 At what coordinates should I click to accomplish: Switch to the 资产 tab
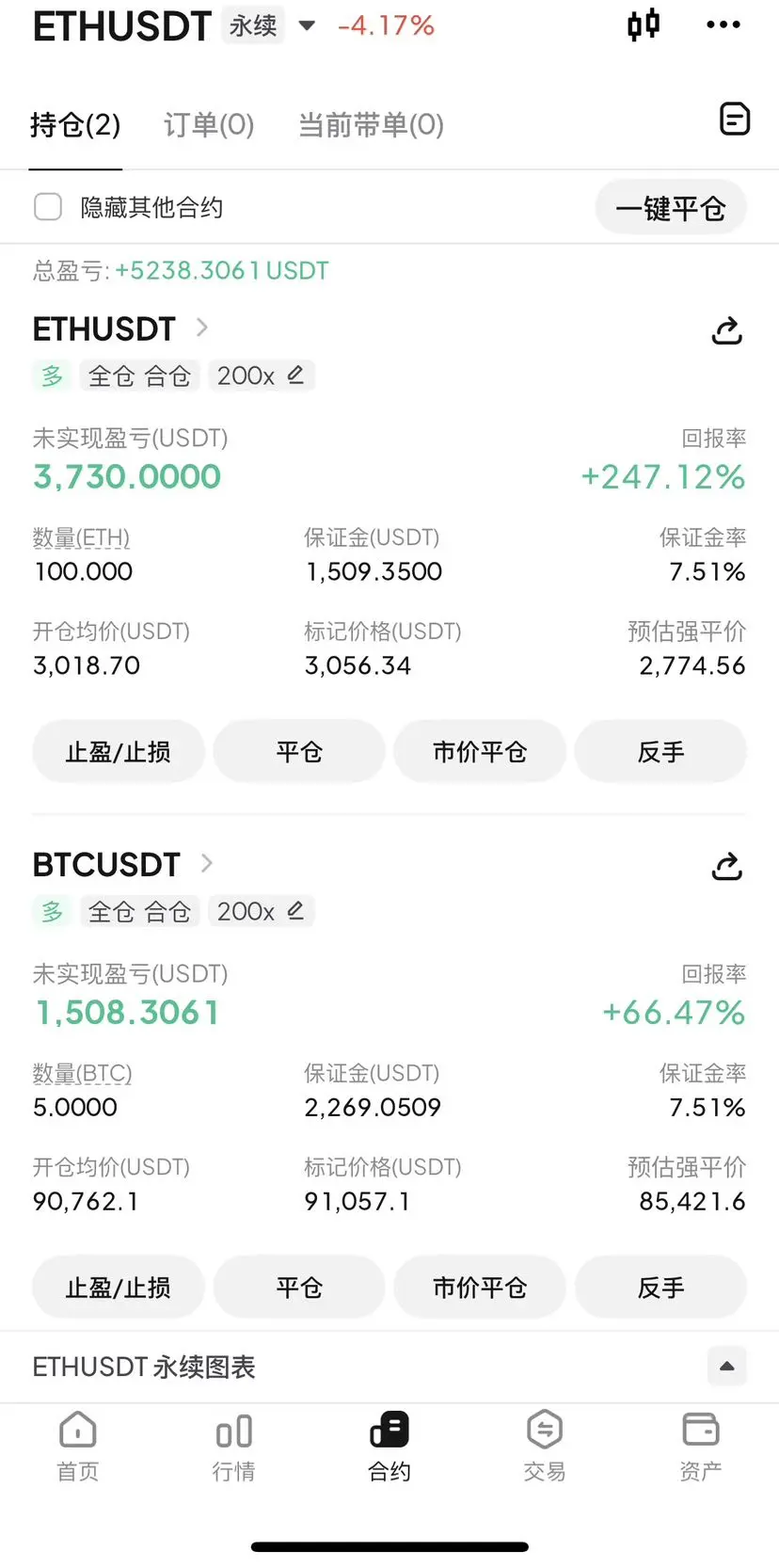point(700,1447)
